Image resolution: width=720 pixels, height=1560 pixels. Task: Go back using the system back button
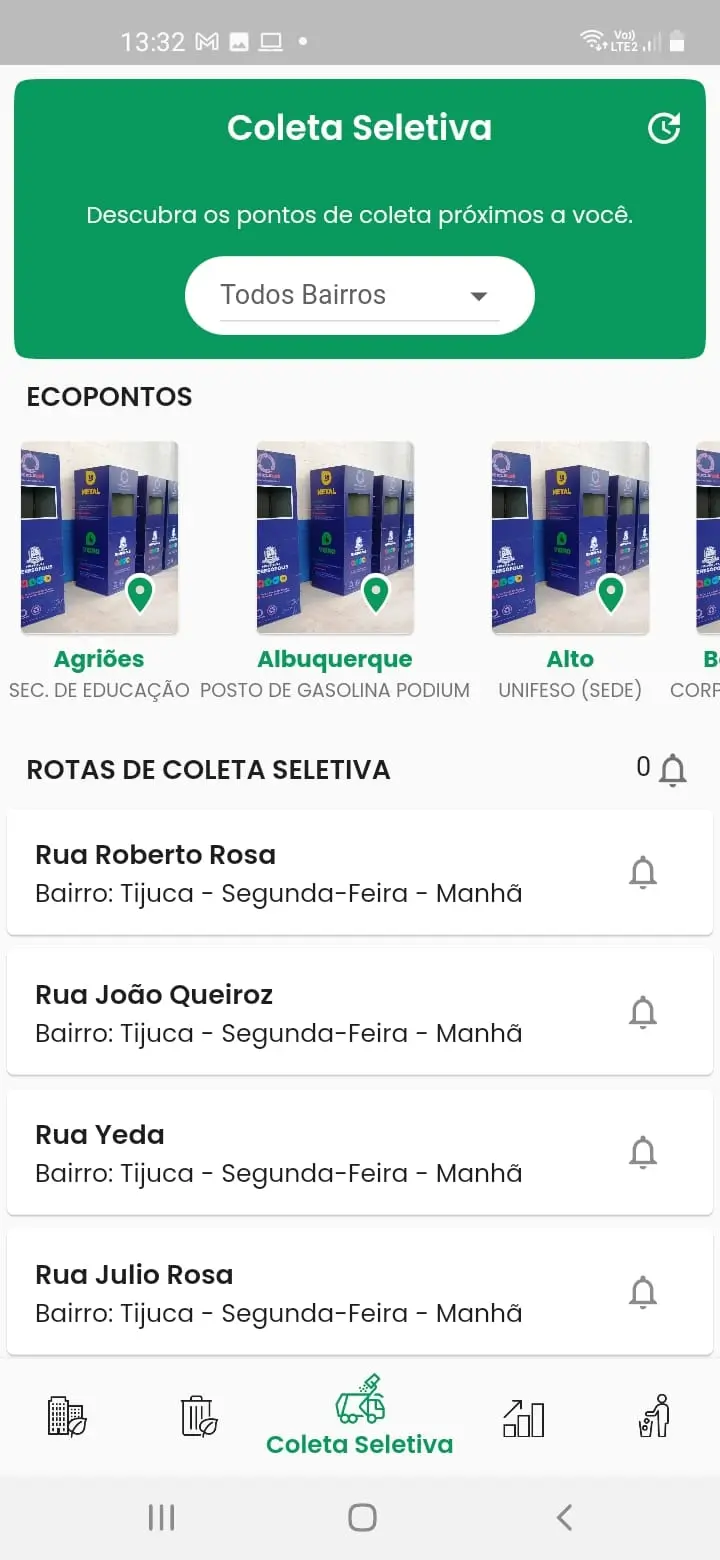pyautogui.click(x=564, y=1517)
